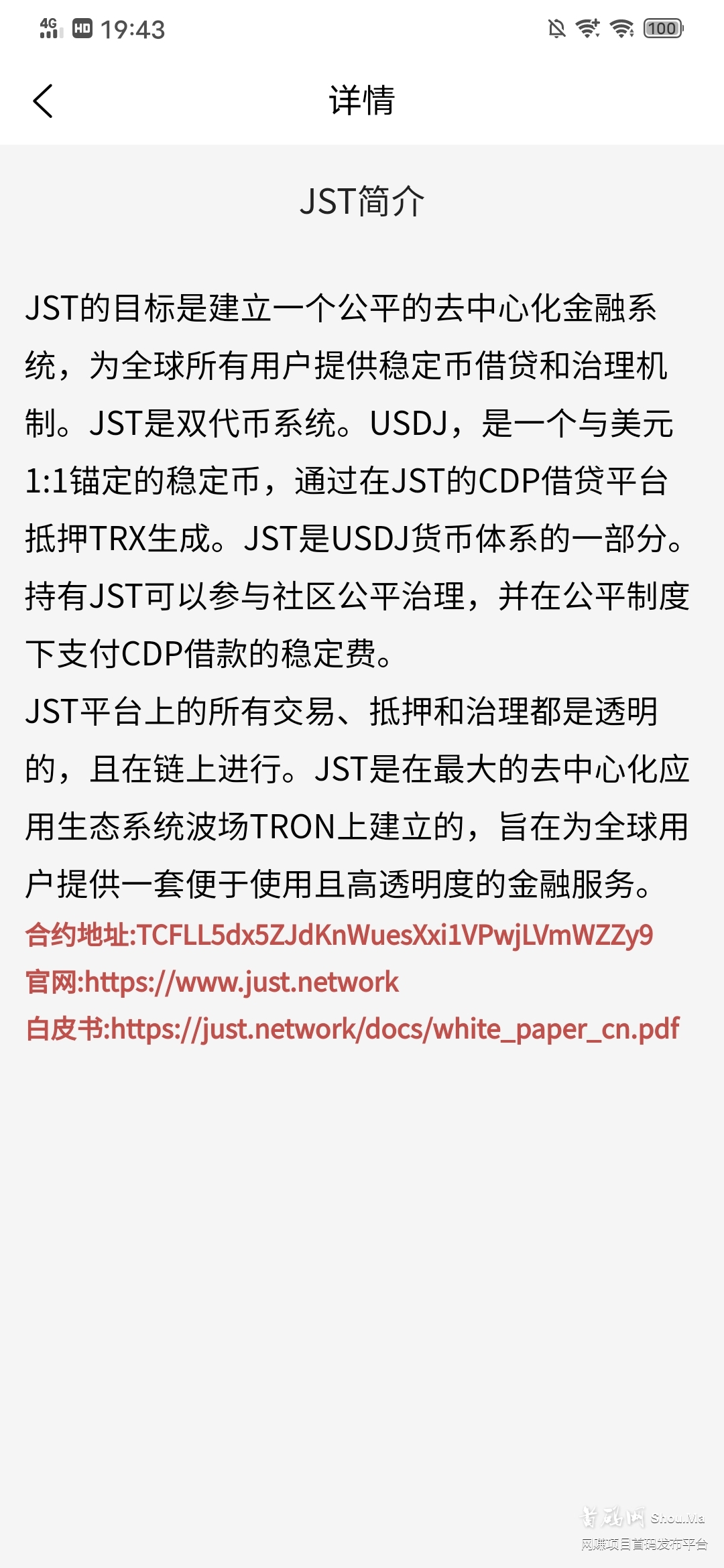Tap the battery 100 indicator
This screenshot has height=1568, width=724.
tap(662, 29)
